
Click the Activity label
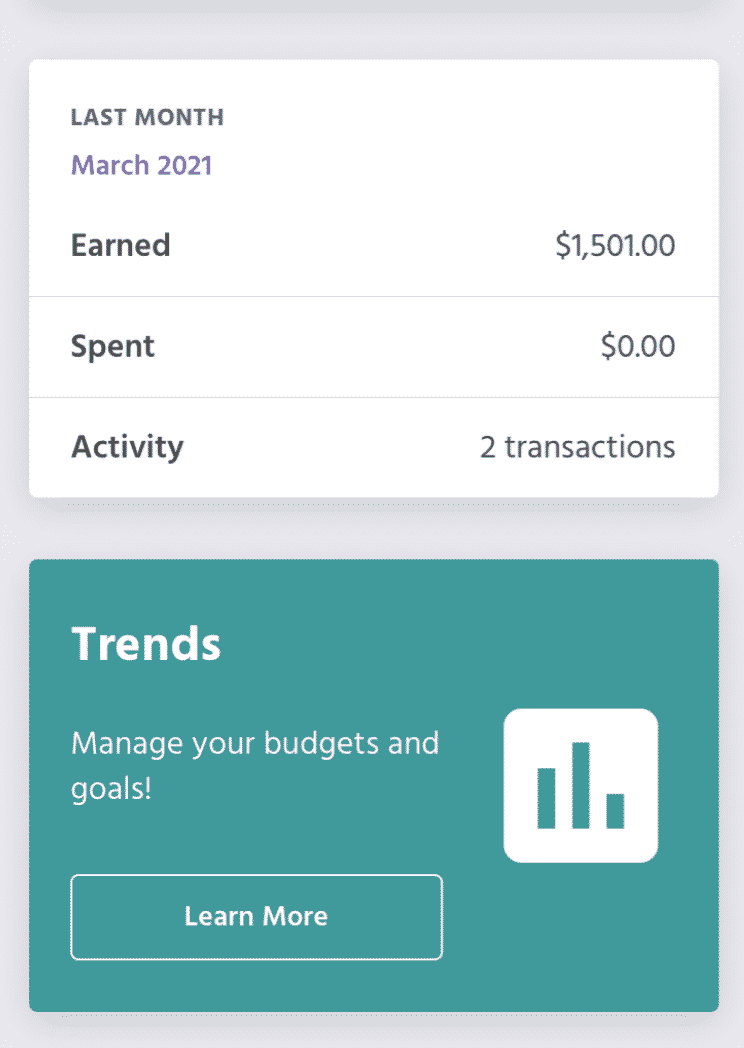pos(127,447)
